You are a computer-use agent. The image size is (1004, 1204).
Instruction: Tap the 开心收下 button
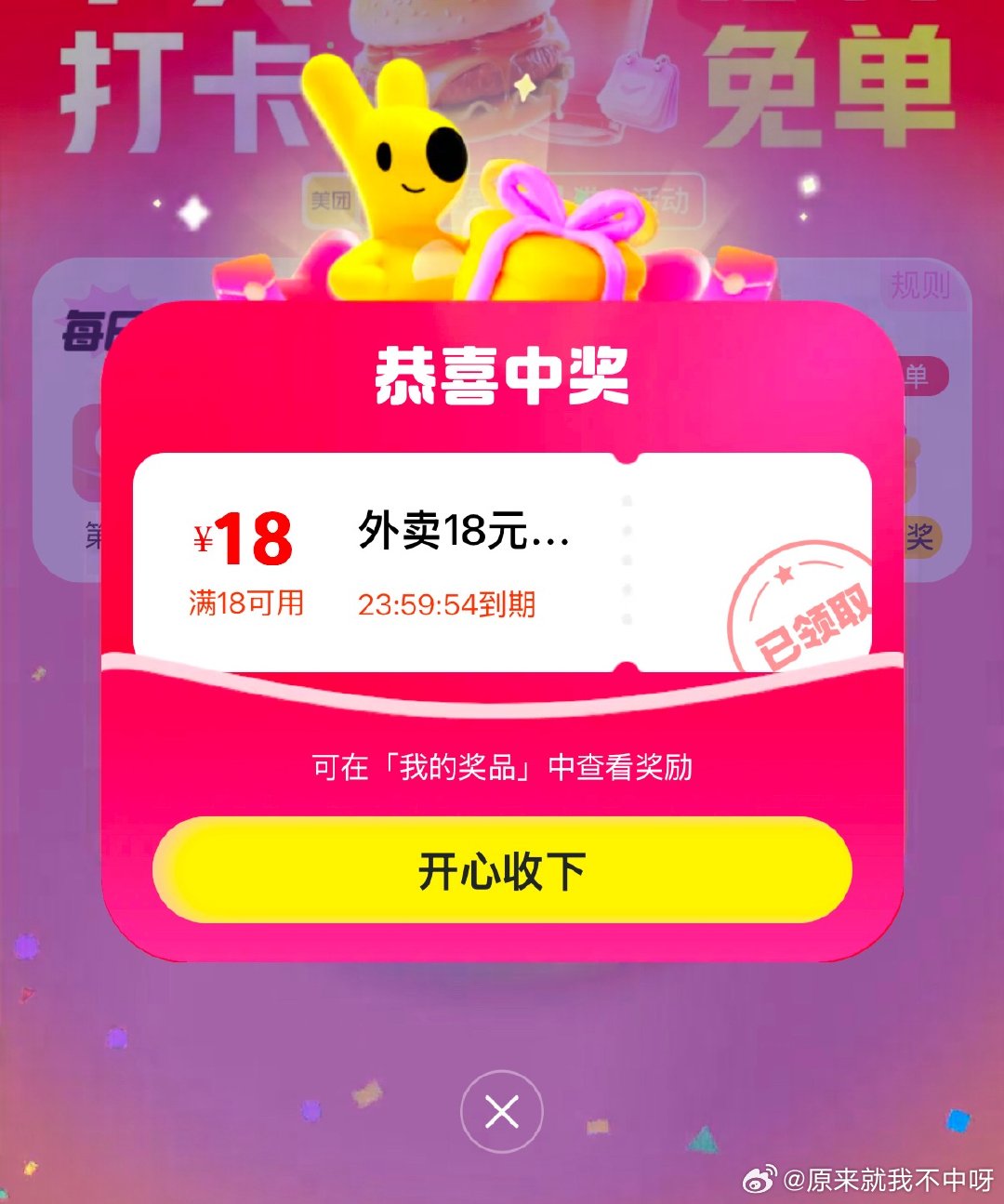pyautogui.click(x=502, y=871)
